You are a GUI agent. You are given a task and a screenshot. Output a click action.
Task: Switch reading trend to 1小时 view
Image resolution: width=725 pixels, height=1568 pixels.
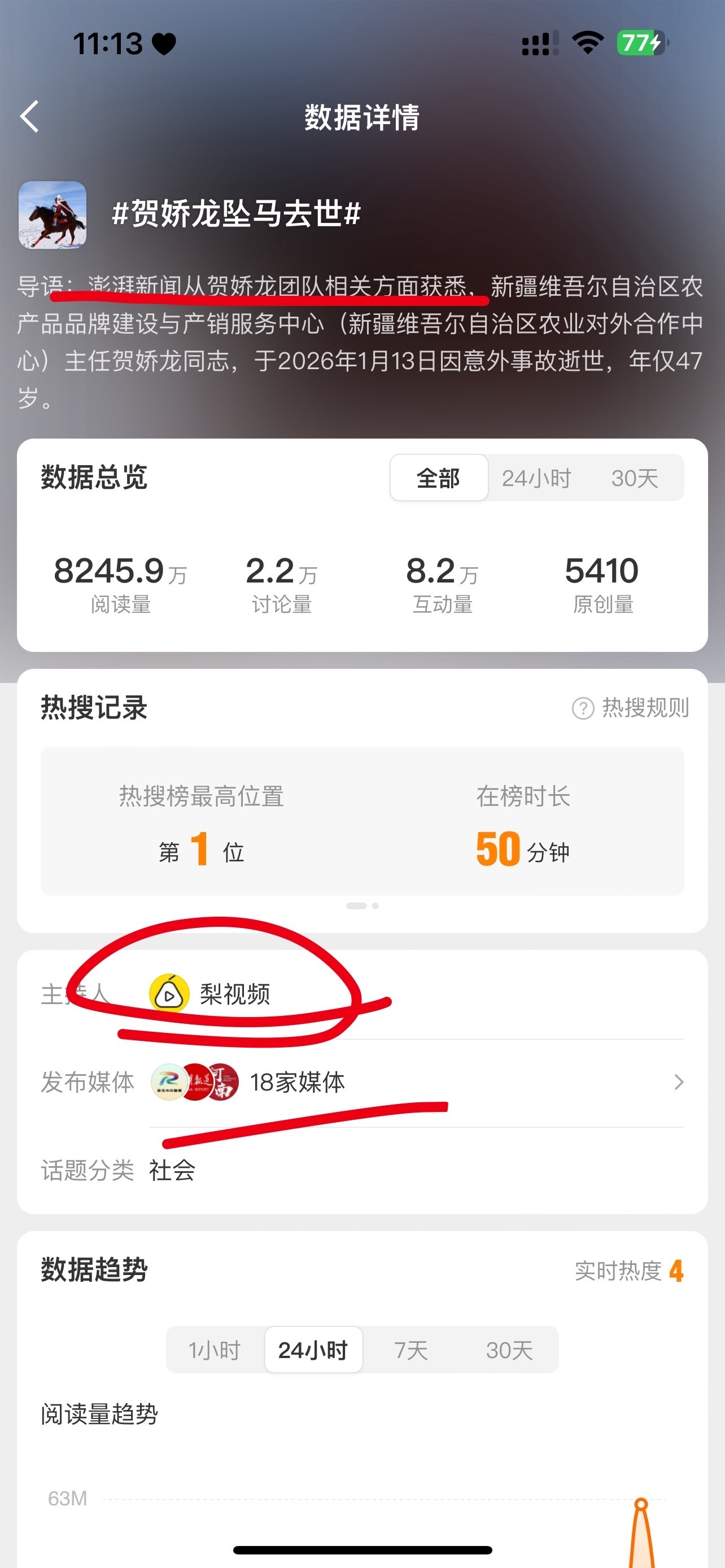click(216, 1350)
